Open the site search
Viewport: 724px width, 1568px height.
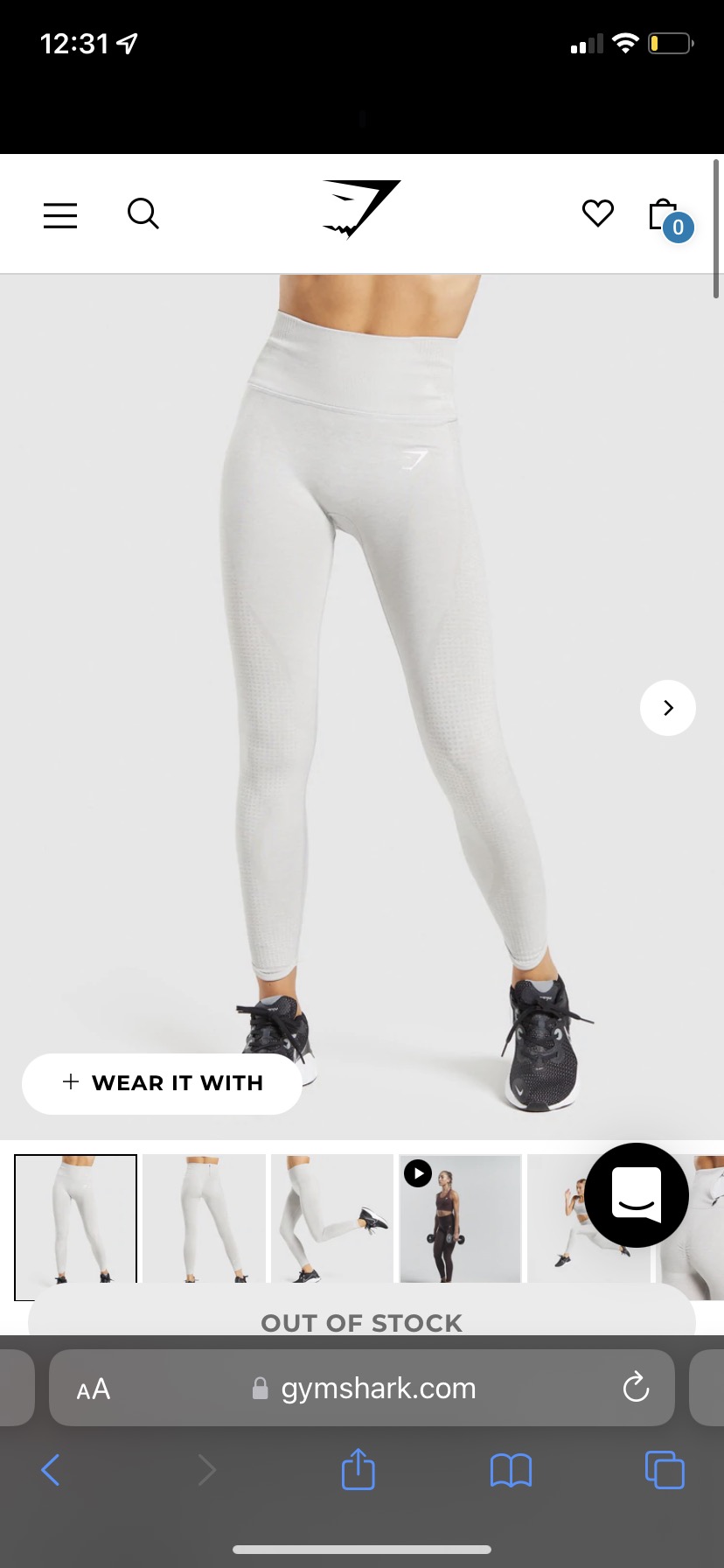(143, 213)
